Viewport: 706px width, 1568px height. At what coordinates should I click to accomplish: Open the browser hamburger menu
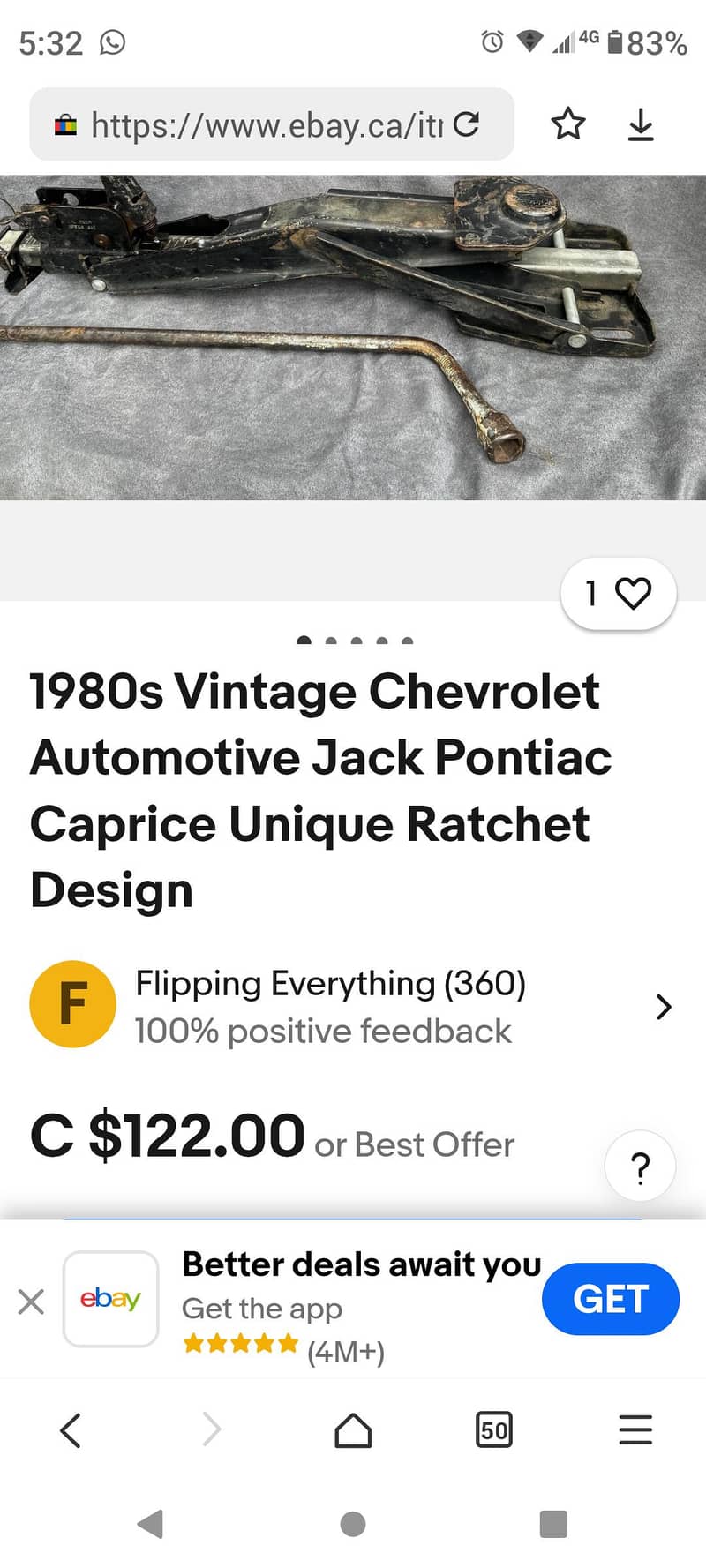[635, 1429]
